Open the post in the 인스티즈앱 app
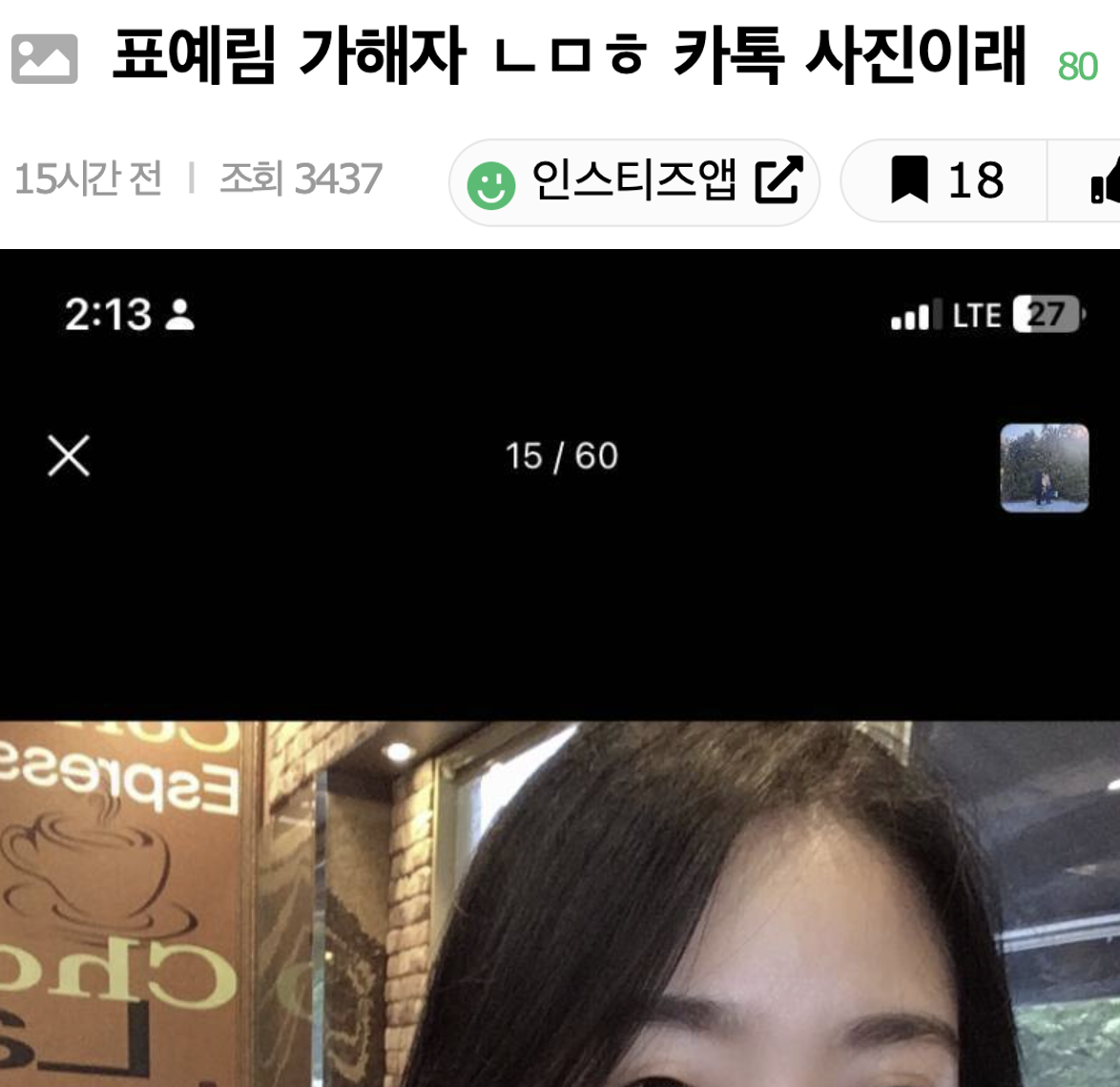 [x=634, y=181]
